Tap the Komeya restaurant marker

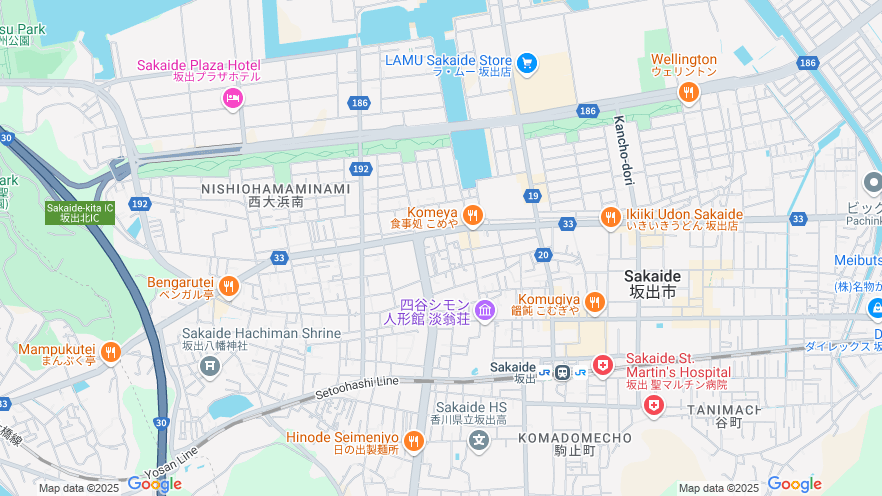point(473,215)
